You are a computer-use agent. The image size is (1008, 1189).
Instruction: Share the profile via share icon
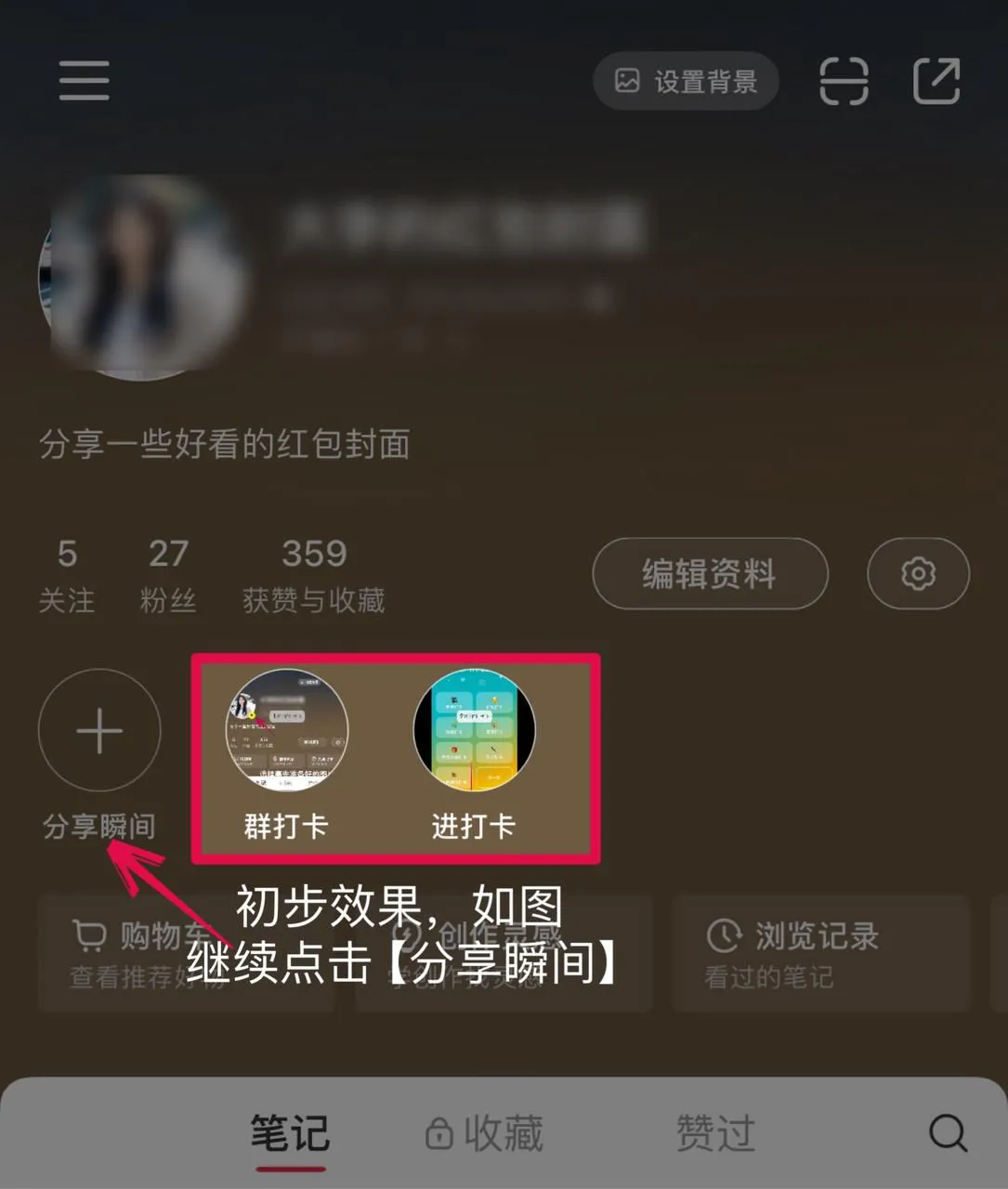coord(936,81)
